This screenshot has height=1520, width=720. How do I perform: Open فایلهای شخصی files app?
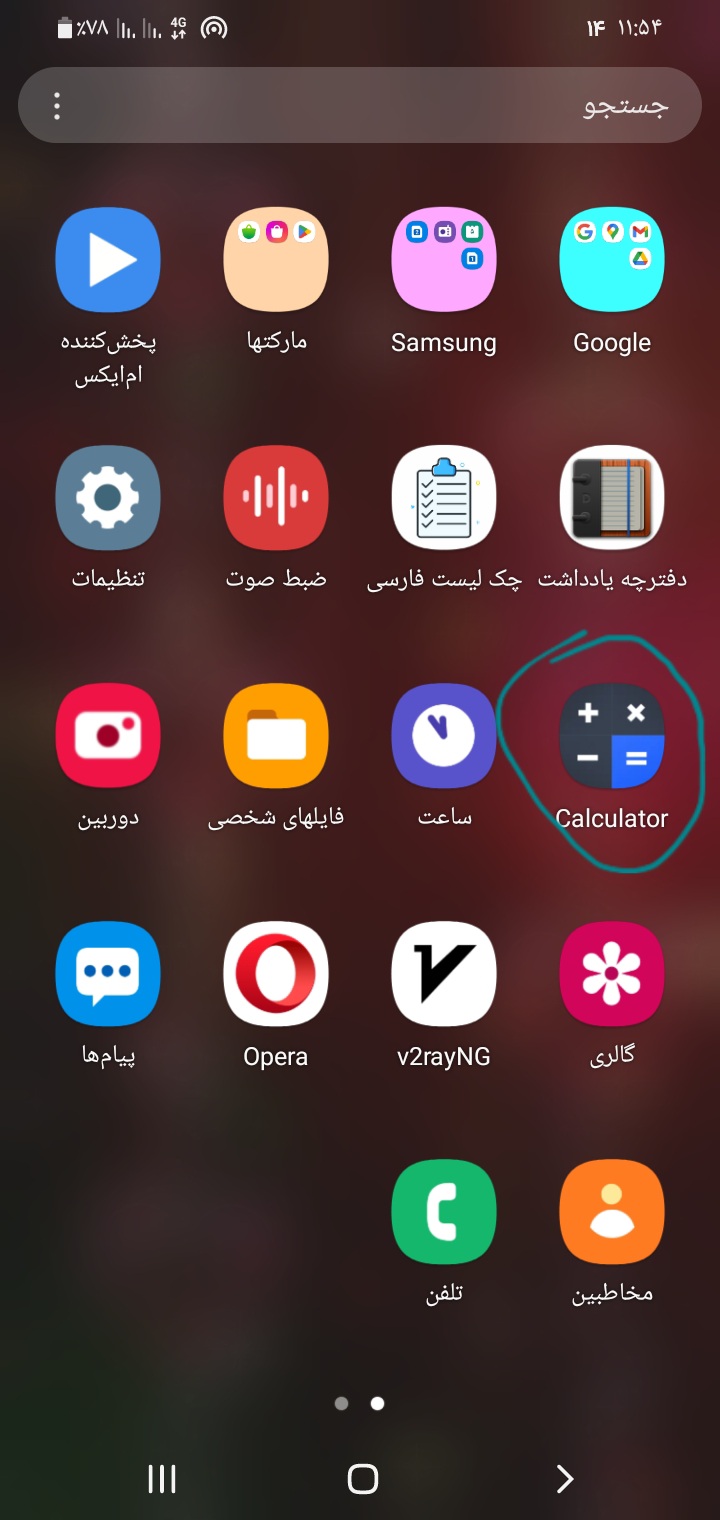tap(276, 736)
